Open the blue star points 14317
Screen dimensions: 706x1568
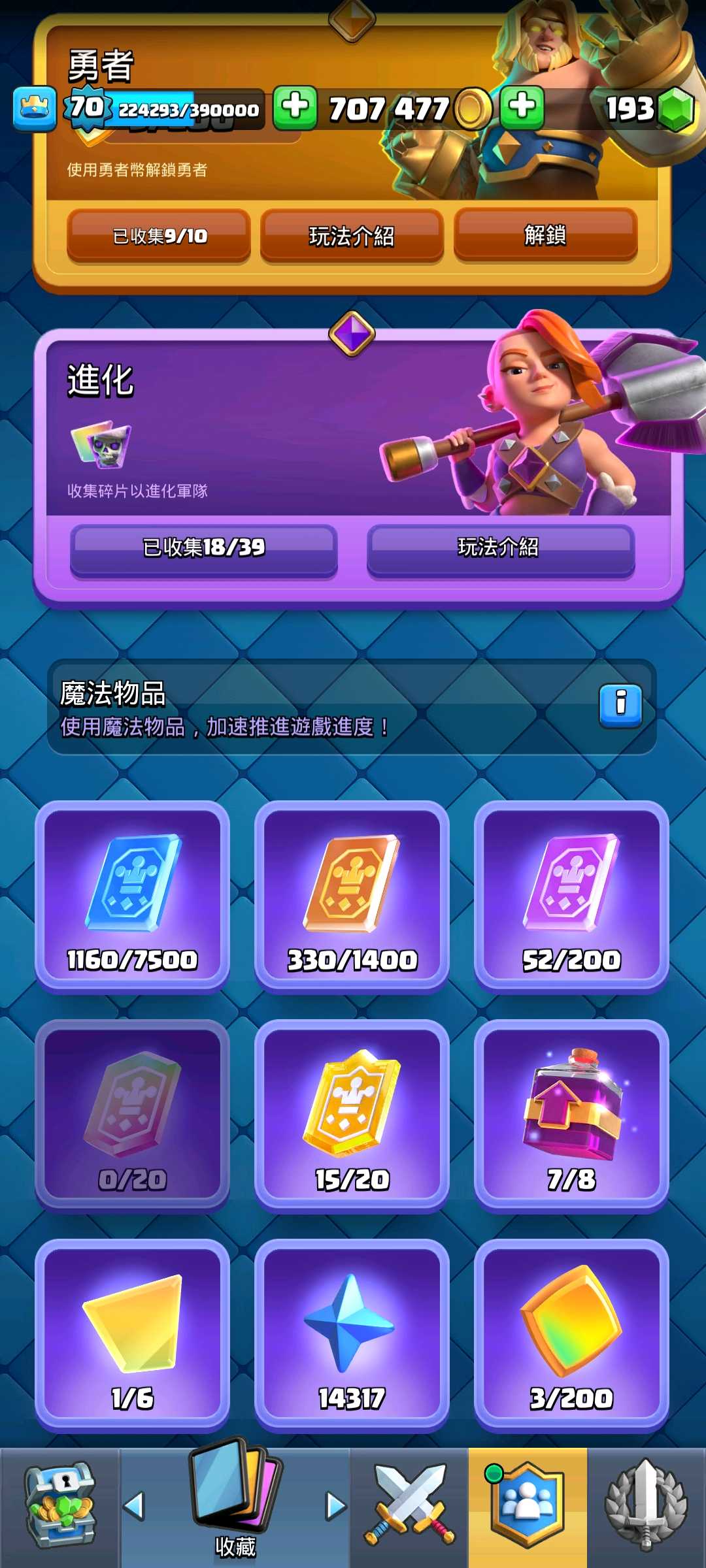pos(352,1335)
